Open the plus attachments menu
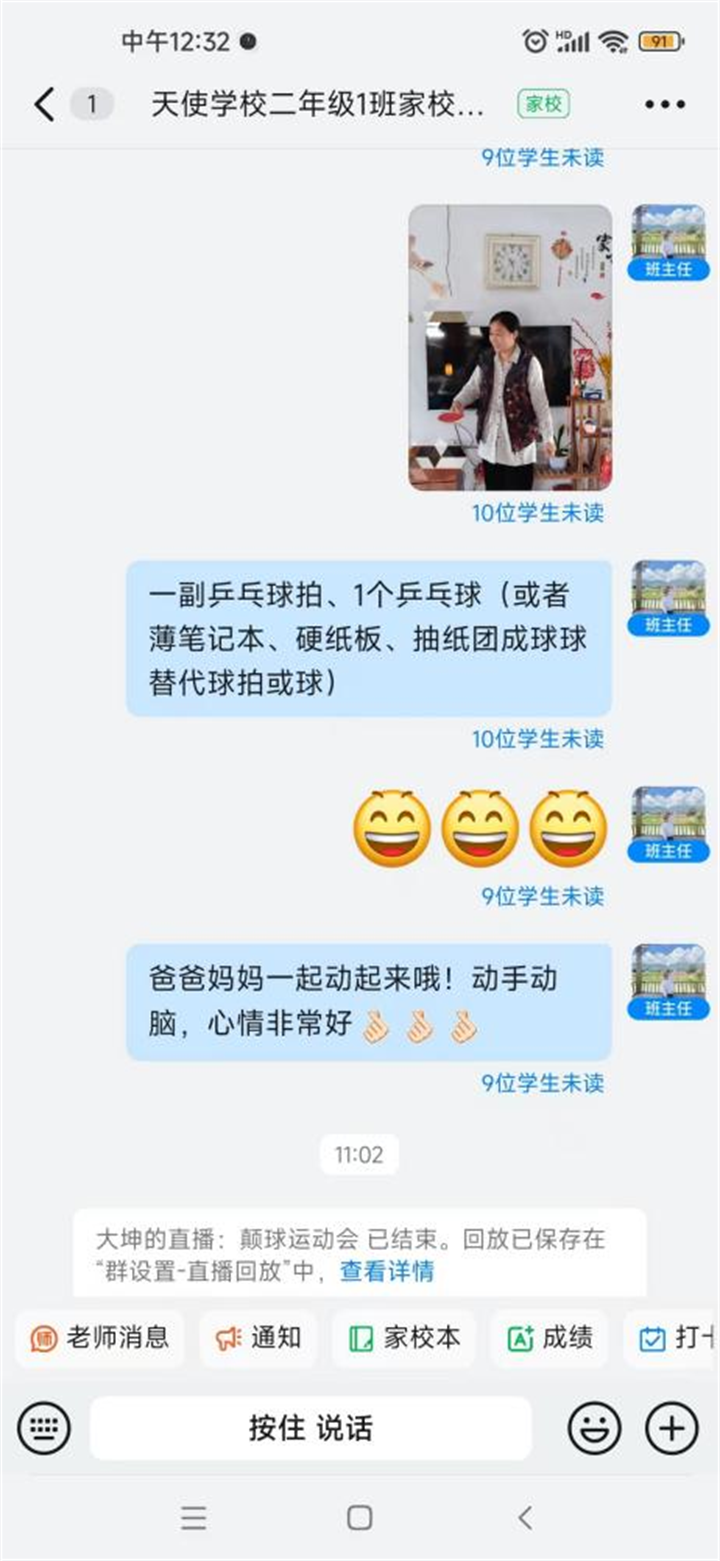This screenshot has width=720, height=1561. 671,1427
